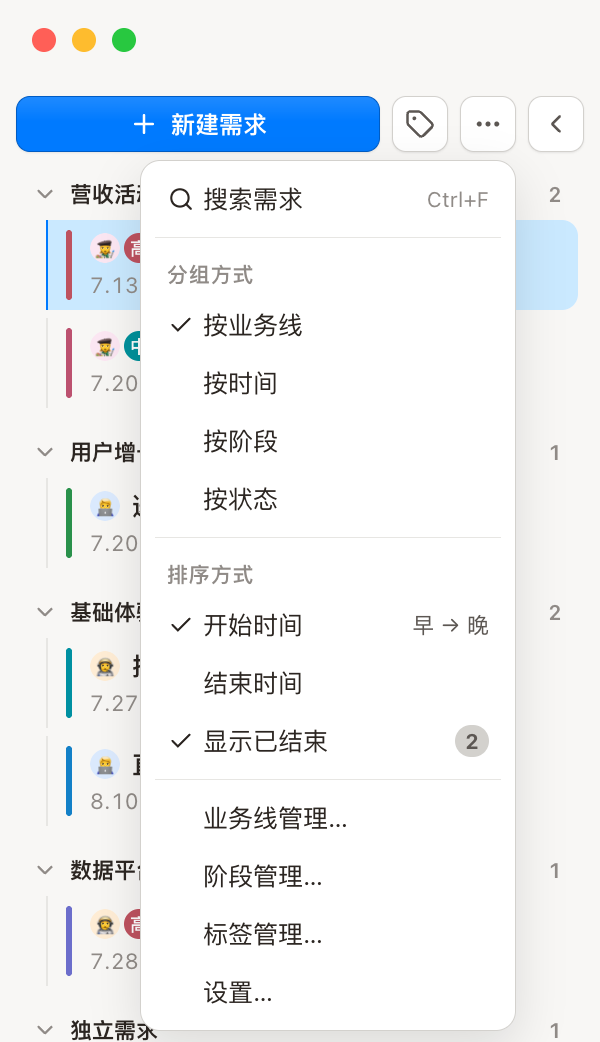Open 标签管理
Screen dimensions: 600x1042
click(x=328, y=934)
